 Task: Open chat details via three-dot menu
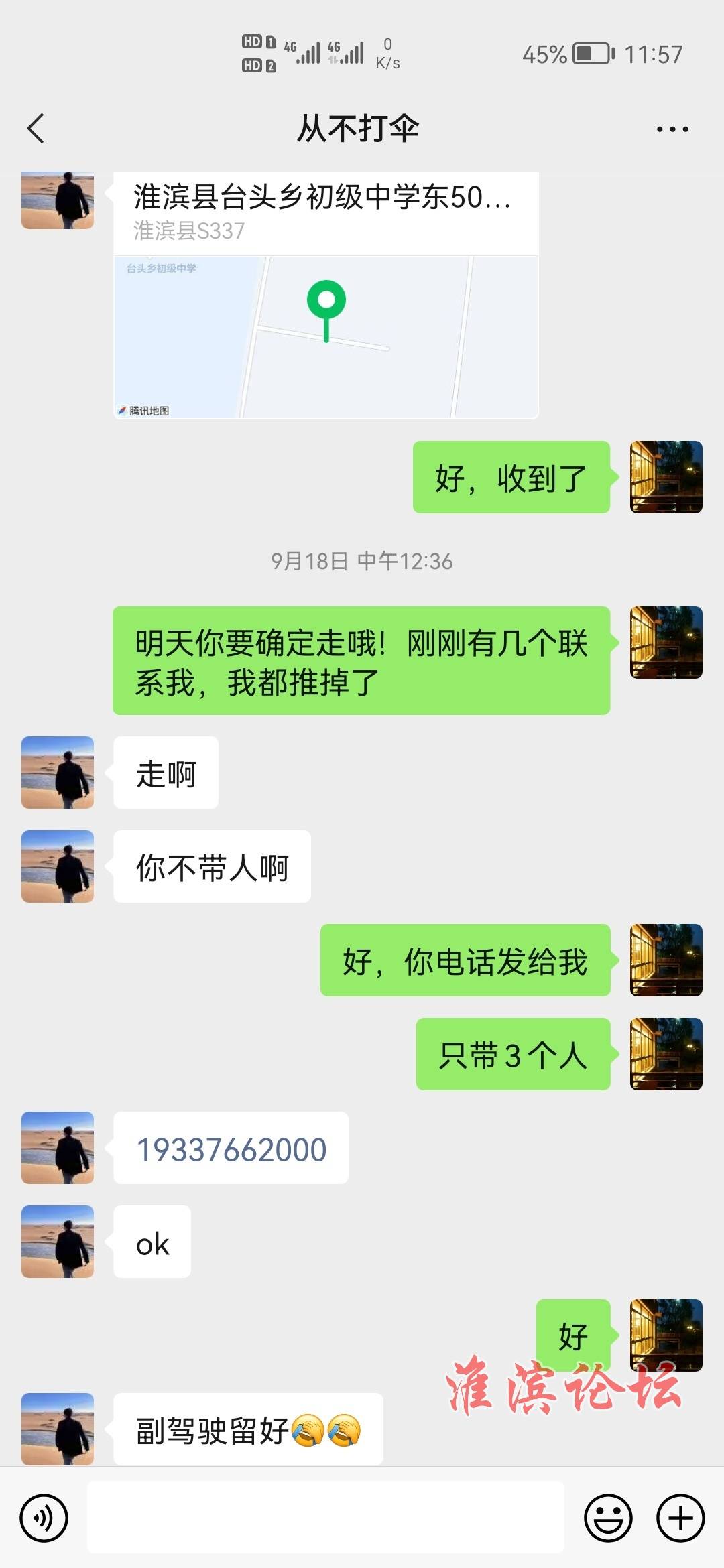pyautogui.click(x=672, y=129)
